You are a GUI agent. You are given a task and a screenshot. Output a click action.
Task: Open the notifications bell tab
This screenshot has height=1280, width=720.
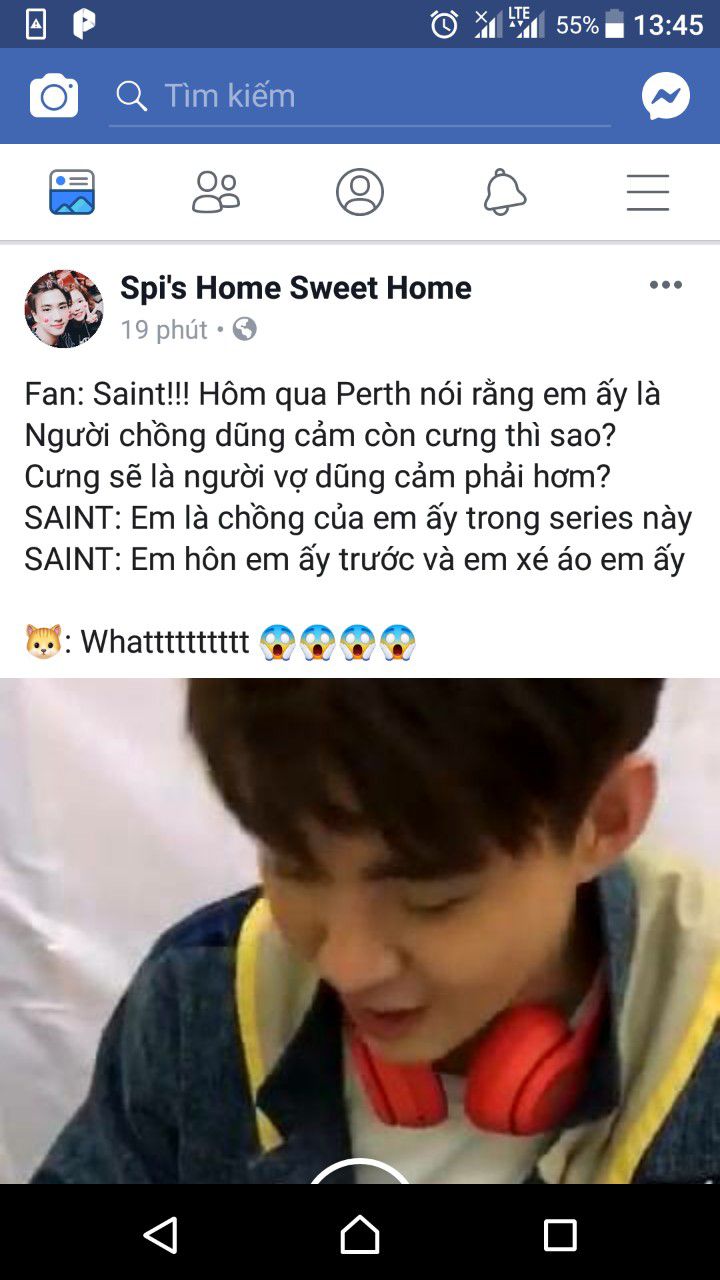[x=504, y=192]
